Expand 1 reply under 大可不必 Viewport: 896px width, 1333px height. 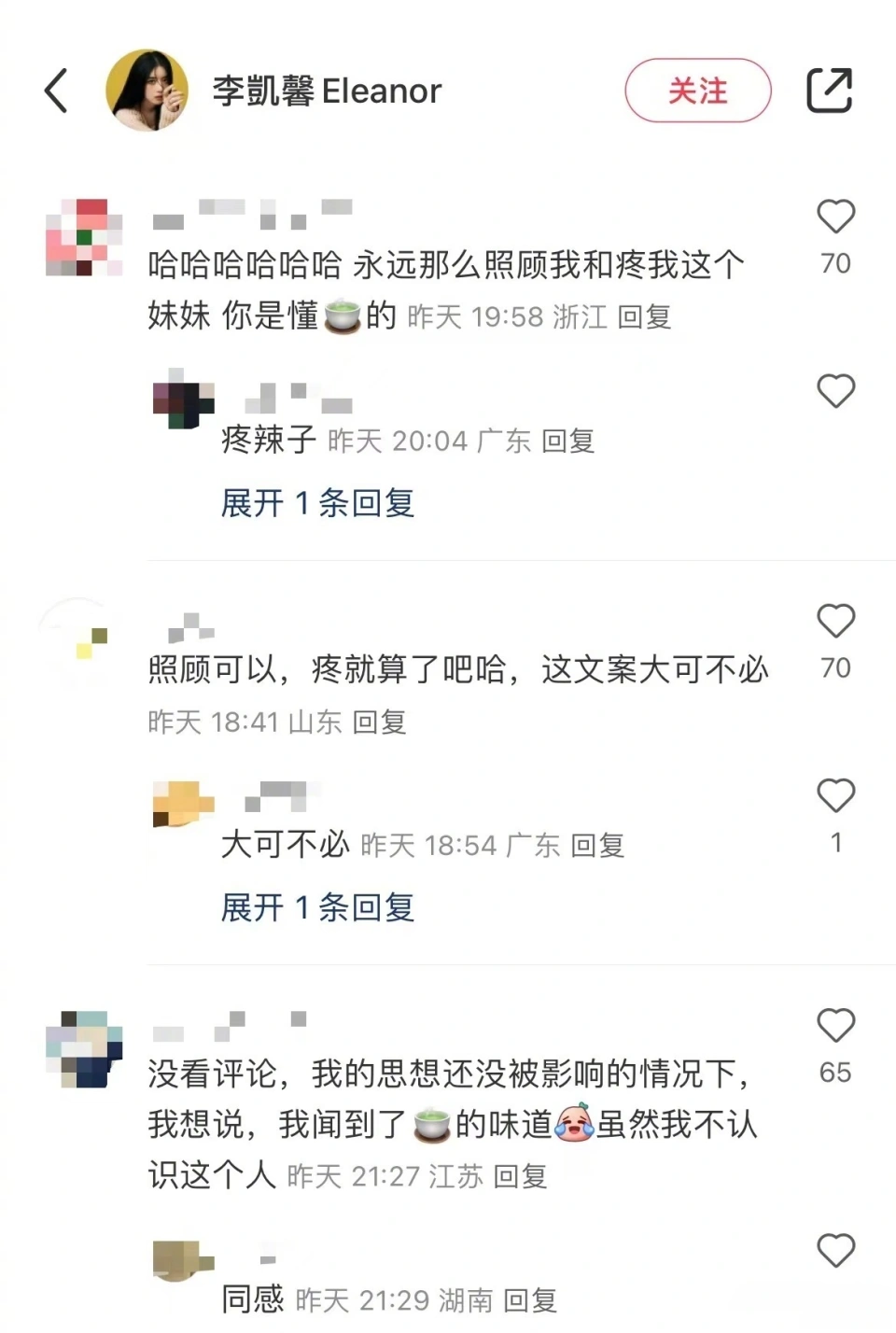coord(317,907)
